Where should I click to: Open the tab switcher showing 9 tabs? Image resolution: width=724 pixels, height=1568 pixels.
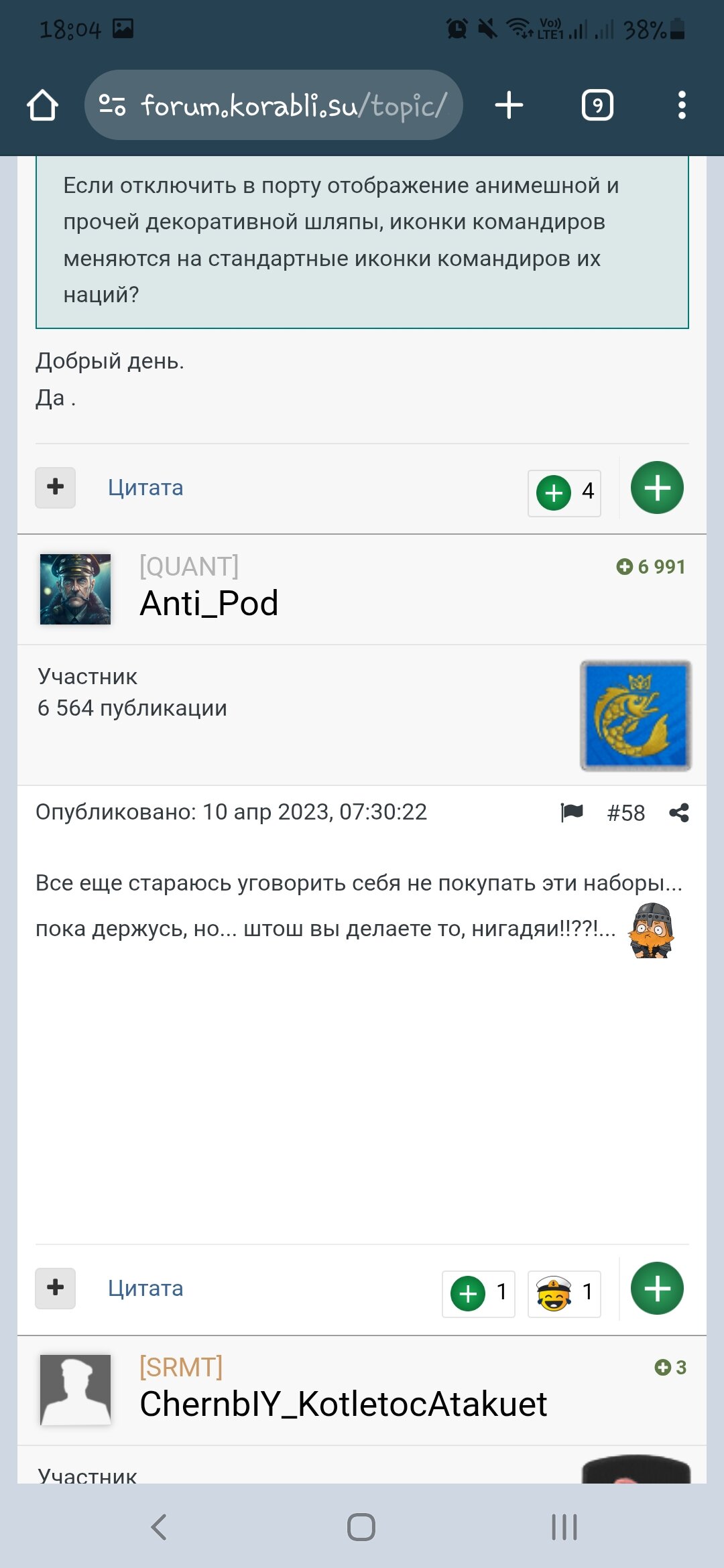(x=597, y=106)
